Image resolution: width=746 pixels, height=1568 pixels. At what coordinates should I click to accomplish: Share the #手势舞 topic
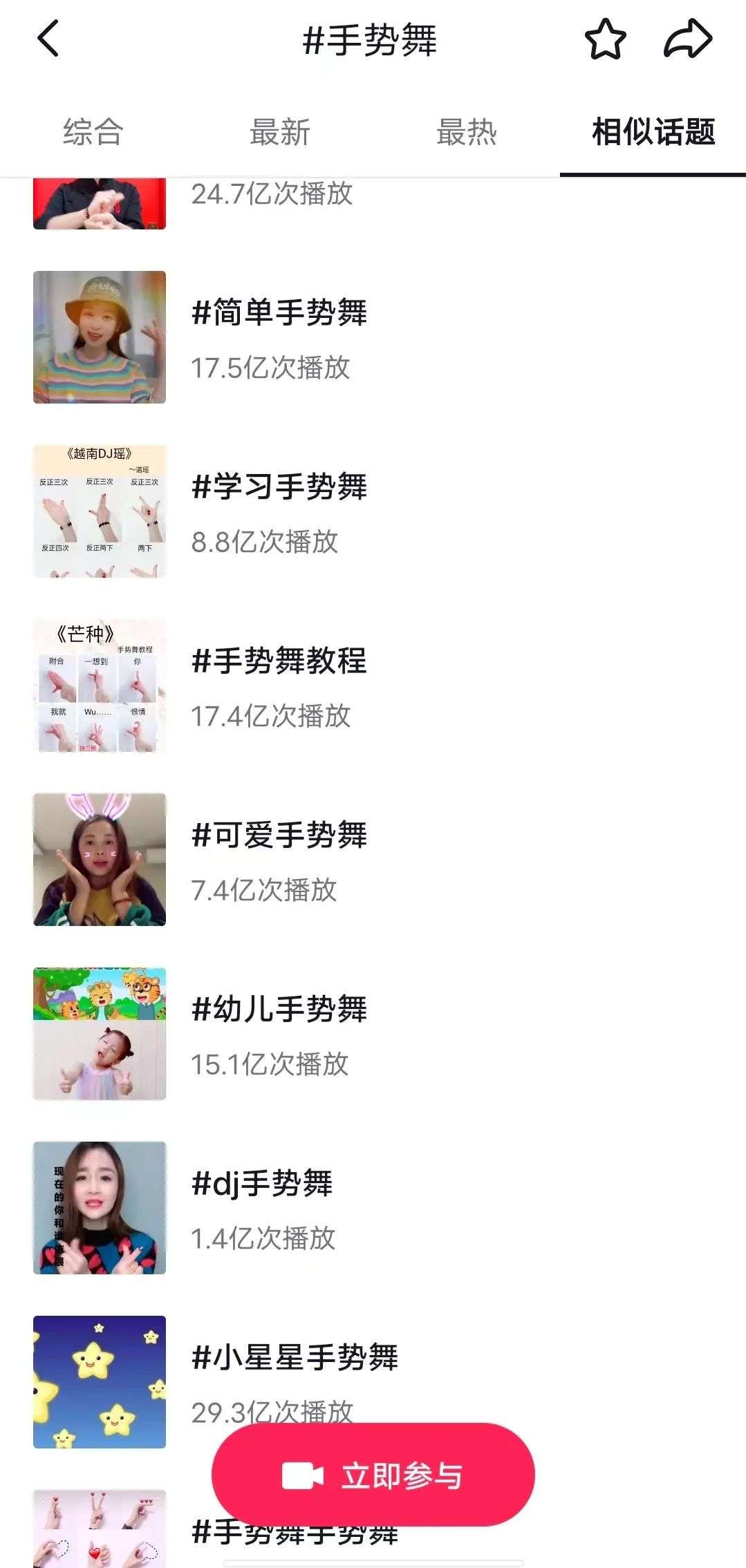pos(687,39)
